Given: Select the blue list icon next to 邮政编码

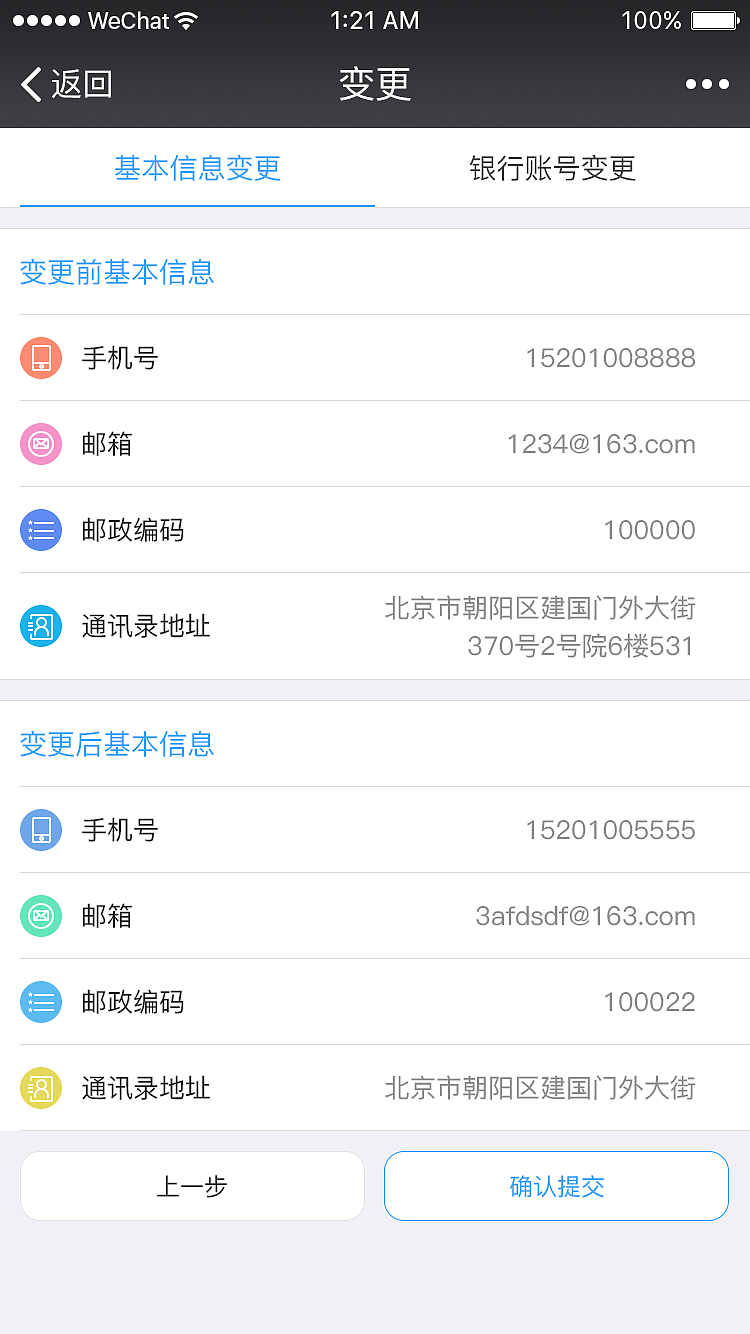Looking at the screenshot, I should tap(41, 530).
